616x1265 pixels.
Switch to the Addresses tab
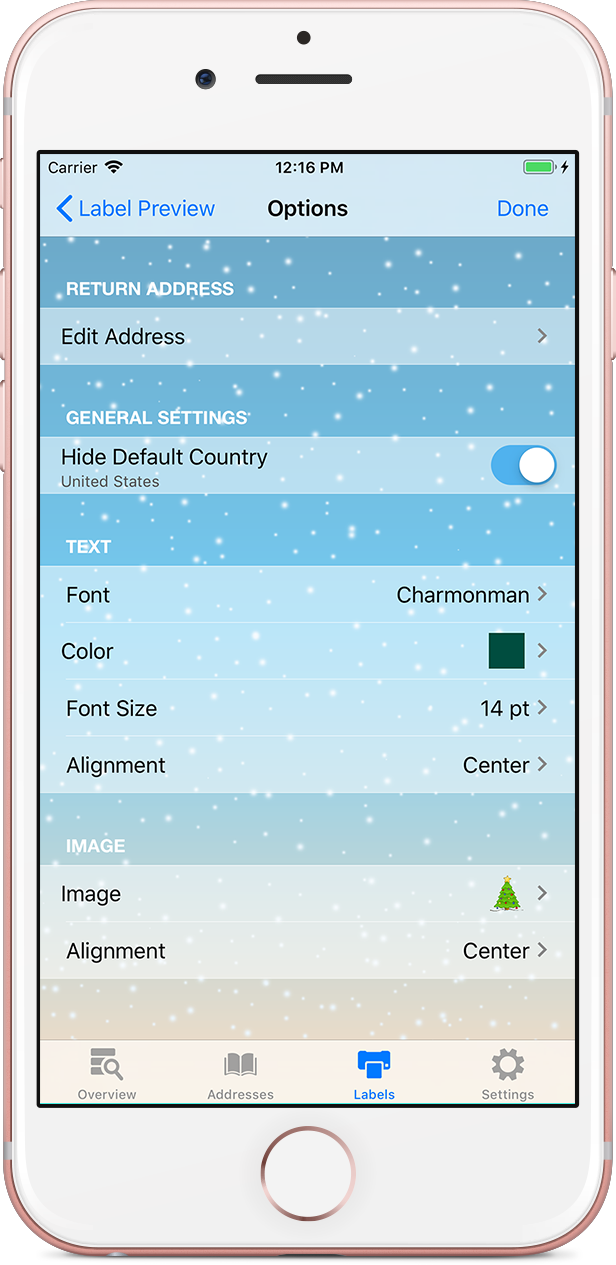point(240,1074)
